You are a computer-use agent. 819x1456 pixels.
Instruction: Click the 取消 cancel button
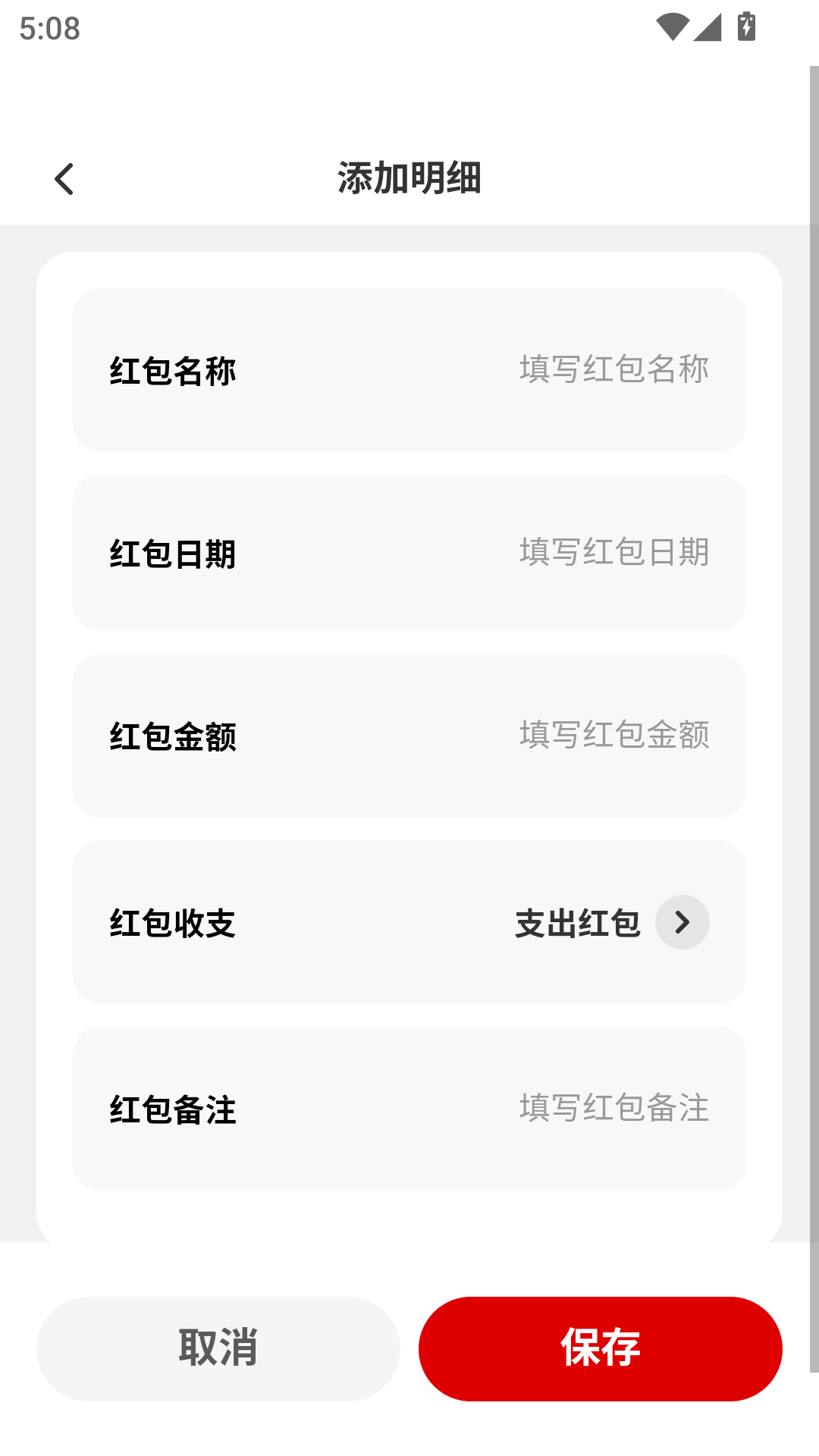218,1349
